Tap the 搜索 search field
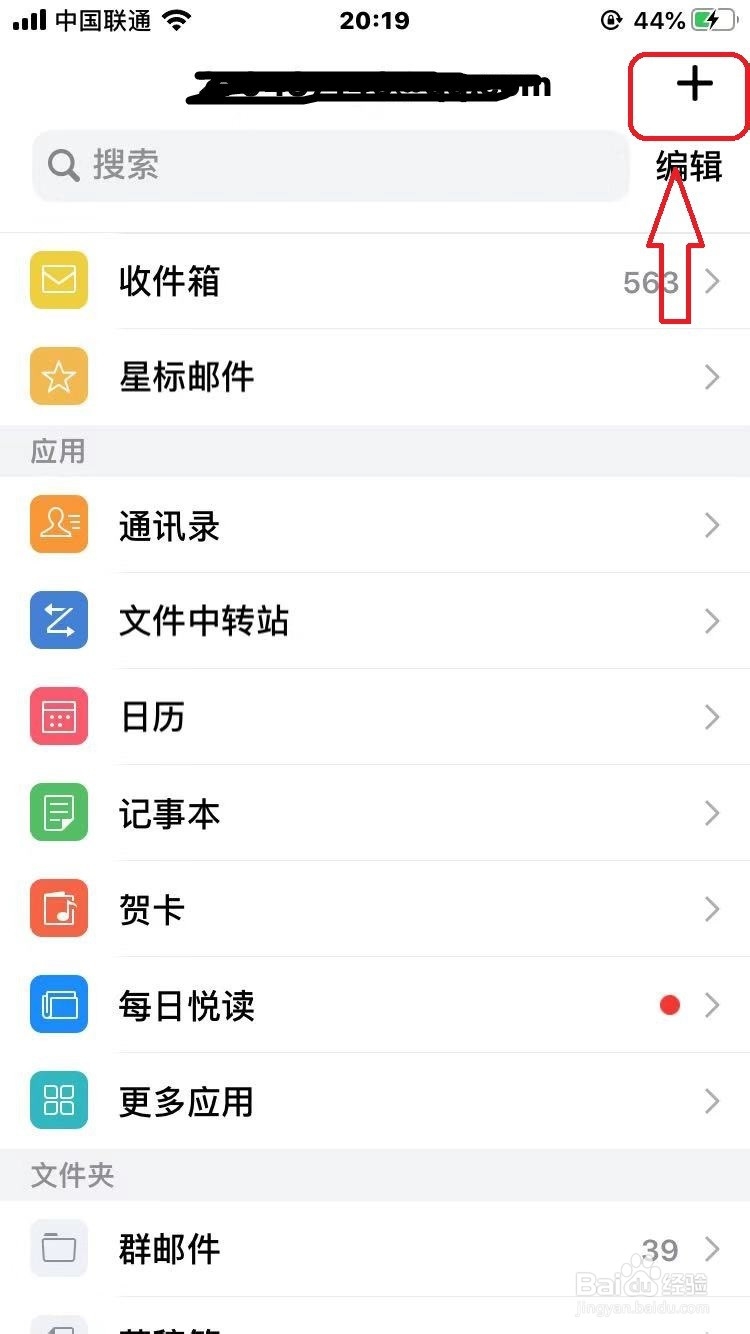This screenshot has height=1334, width=750. (x=330, y=165)
